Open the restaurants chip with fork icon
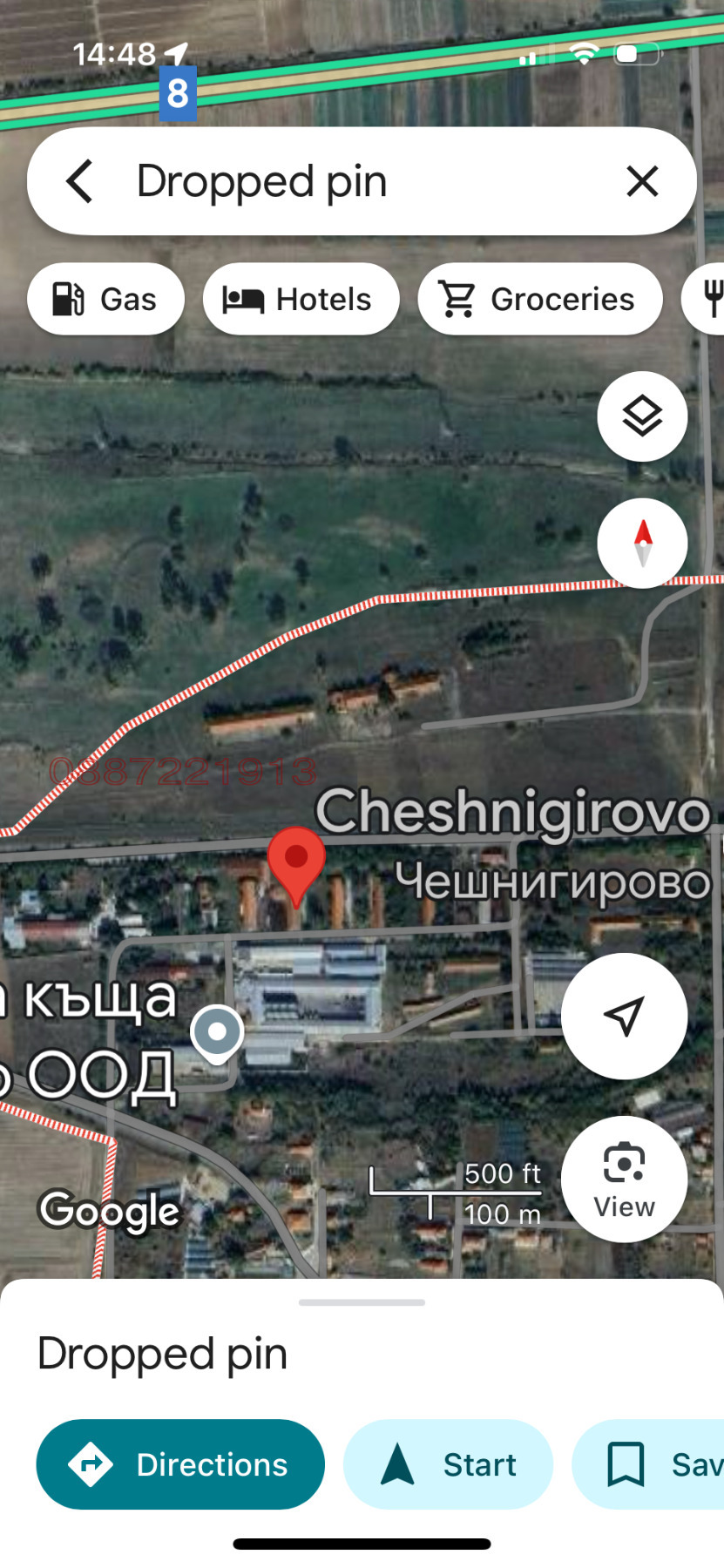Viewport: 724px width, 1568px height. [x=709, y=299]
